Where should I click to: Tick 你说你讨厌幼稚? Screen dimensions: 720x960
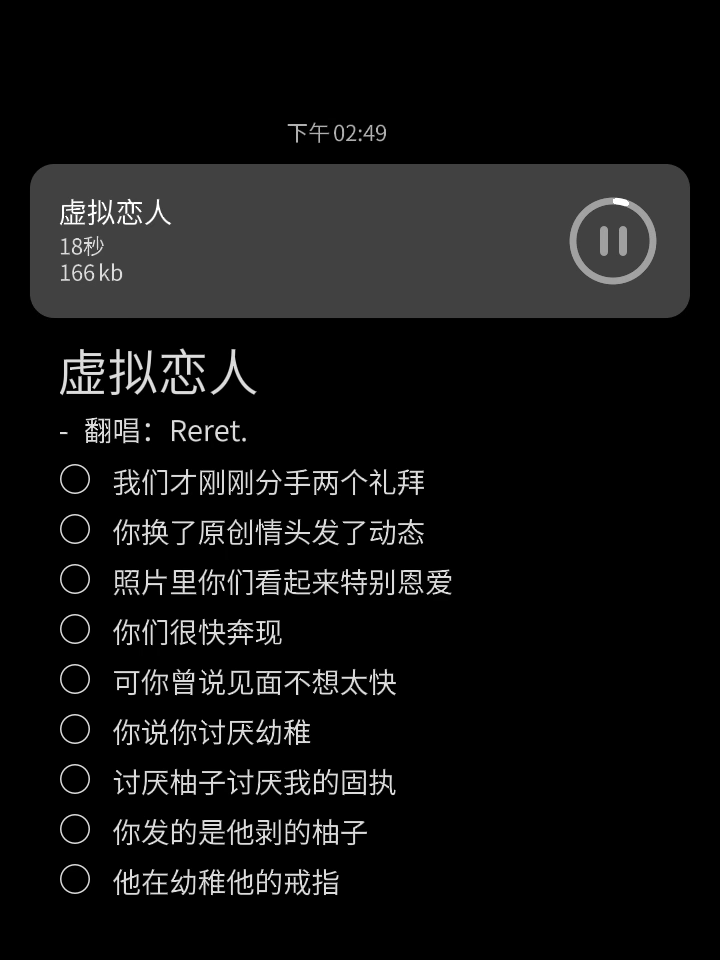click(75, 730)
